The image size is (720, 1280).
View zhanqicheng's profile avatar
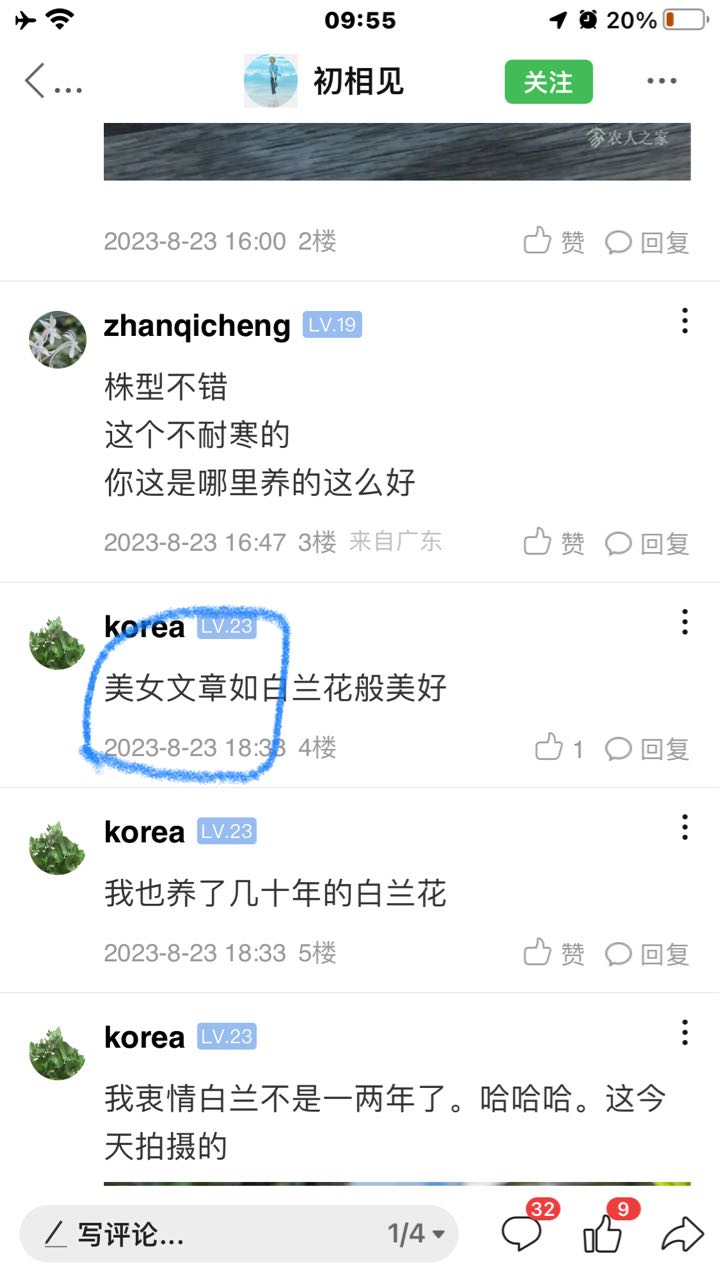(58, 339)
